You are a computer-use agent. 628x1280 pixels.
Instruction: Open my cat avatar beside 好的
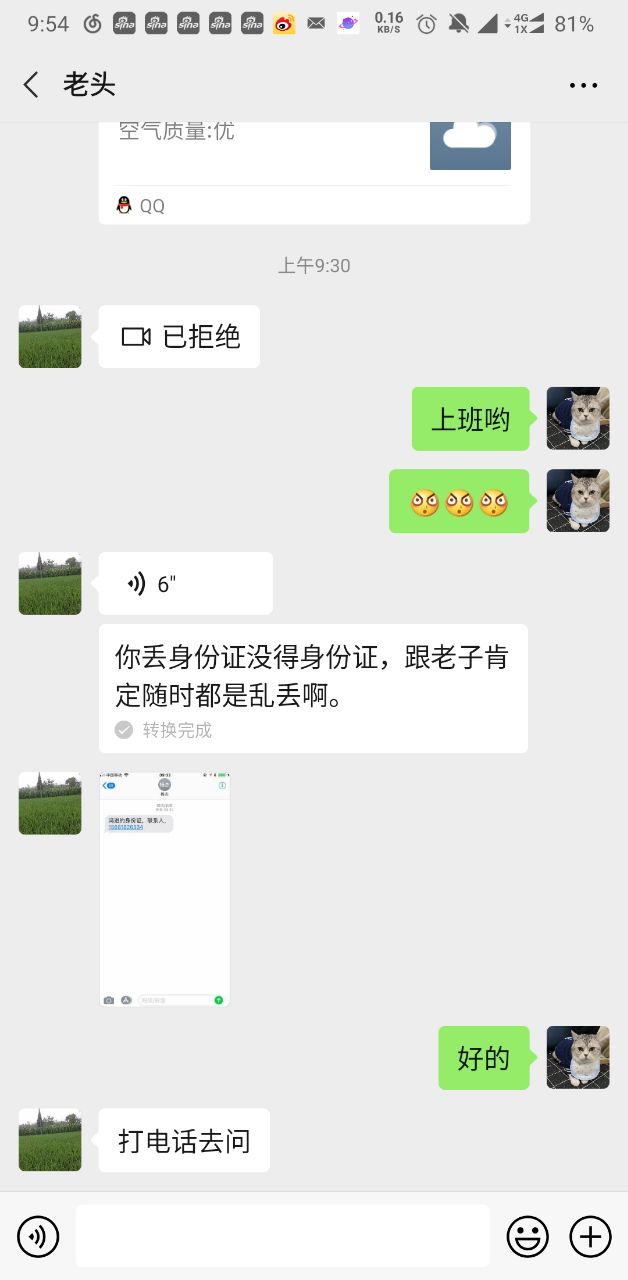pyautogui.click(x=578, y=1057)
